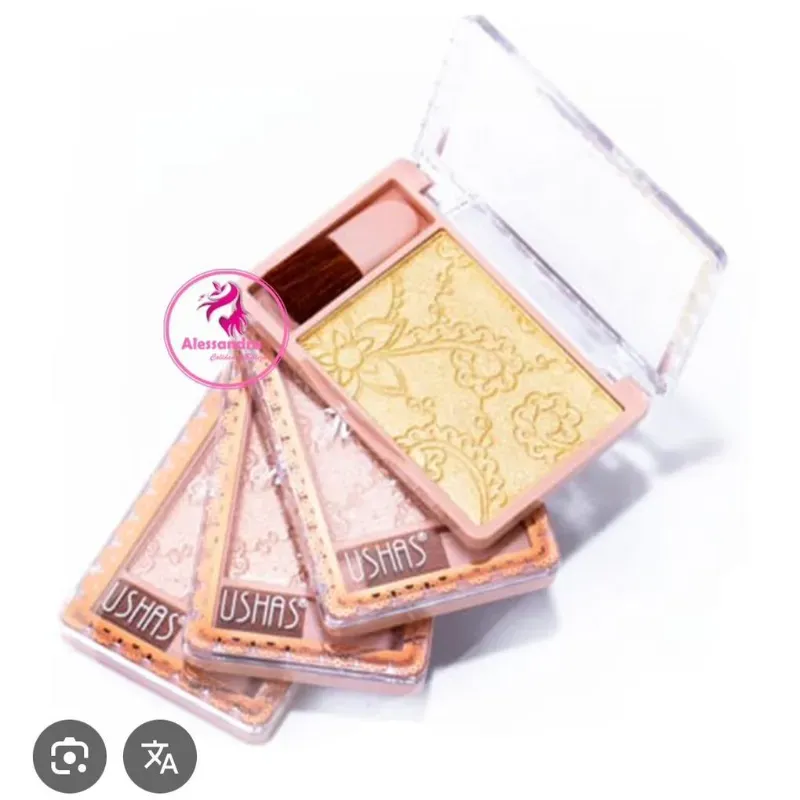Image resolution: width=800 pixels, height=800 pixels.
Task: Translate text in the image
Action: click(160, 757)
